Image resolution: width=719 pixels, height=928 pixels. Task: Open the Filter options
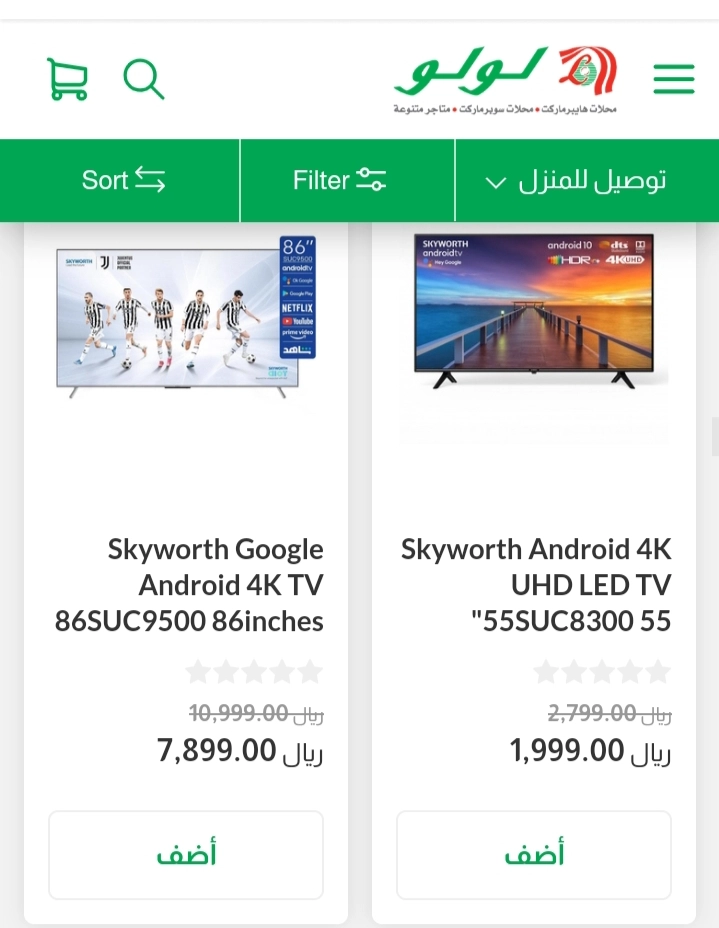click(339, 180)
